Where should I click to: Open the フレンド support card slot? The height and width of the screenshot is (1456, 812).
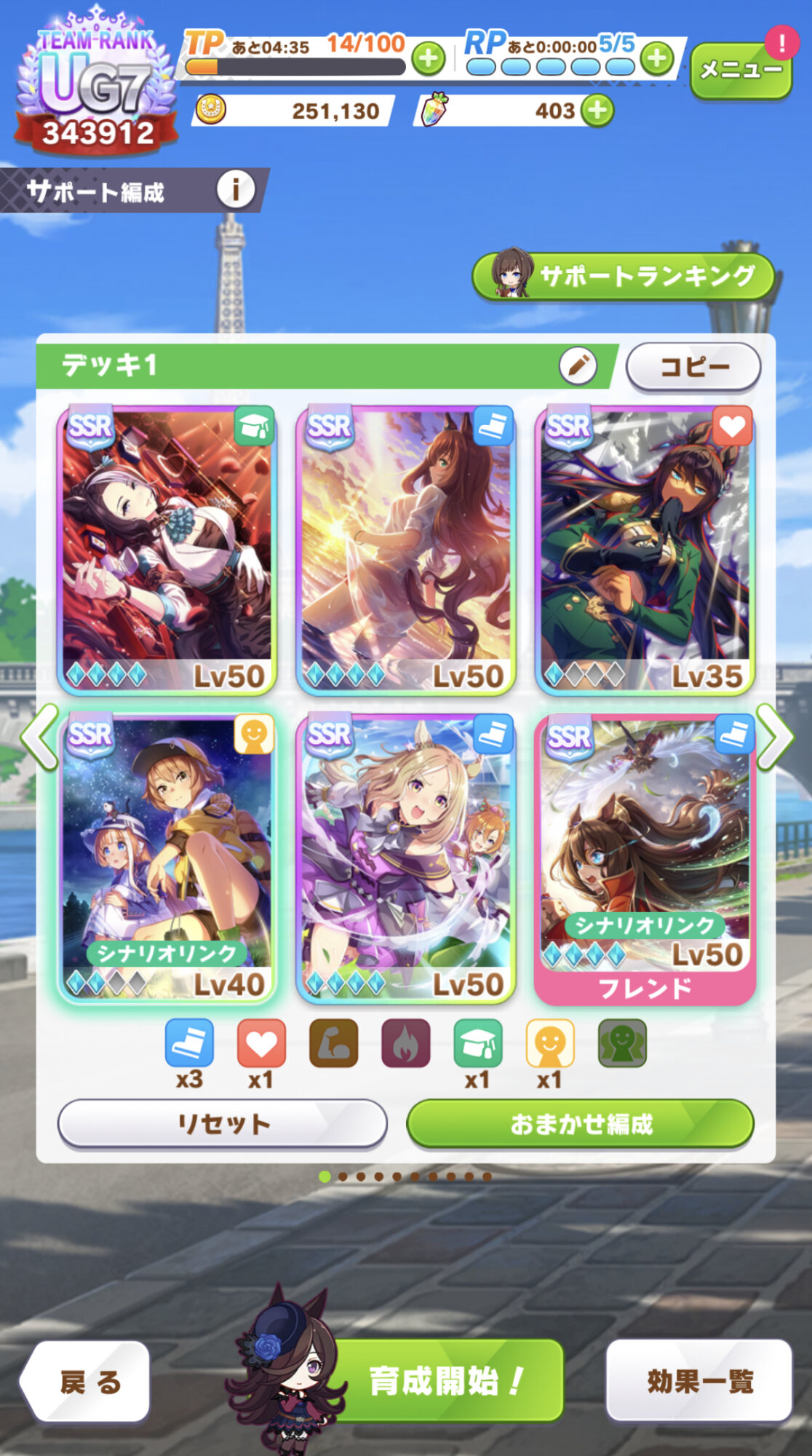pyautogui.click(x=645, y=858)
